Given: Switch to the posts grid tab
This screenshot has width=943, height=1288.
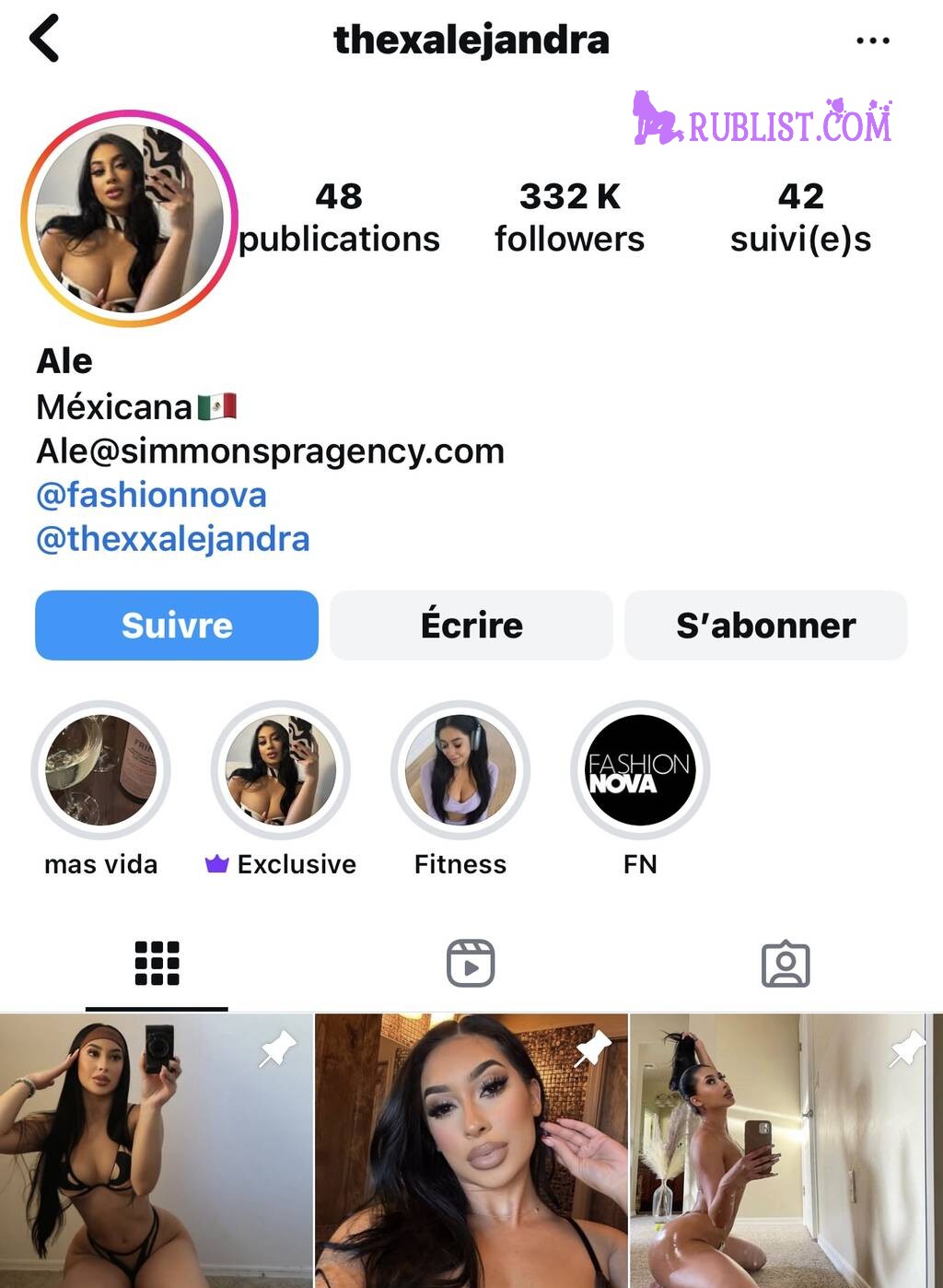Looking at the screenshot, I should 157,964.
